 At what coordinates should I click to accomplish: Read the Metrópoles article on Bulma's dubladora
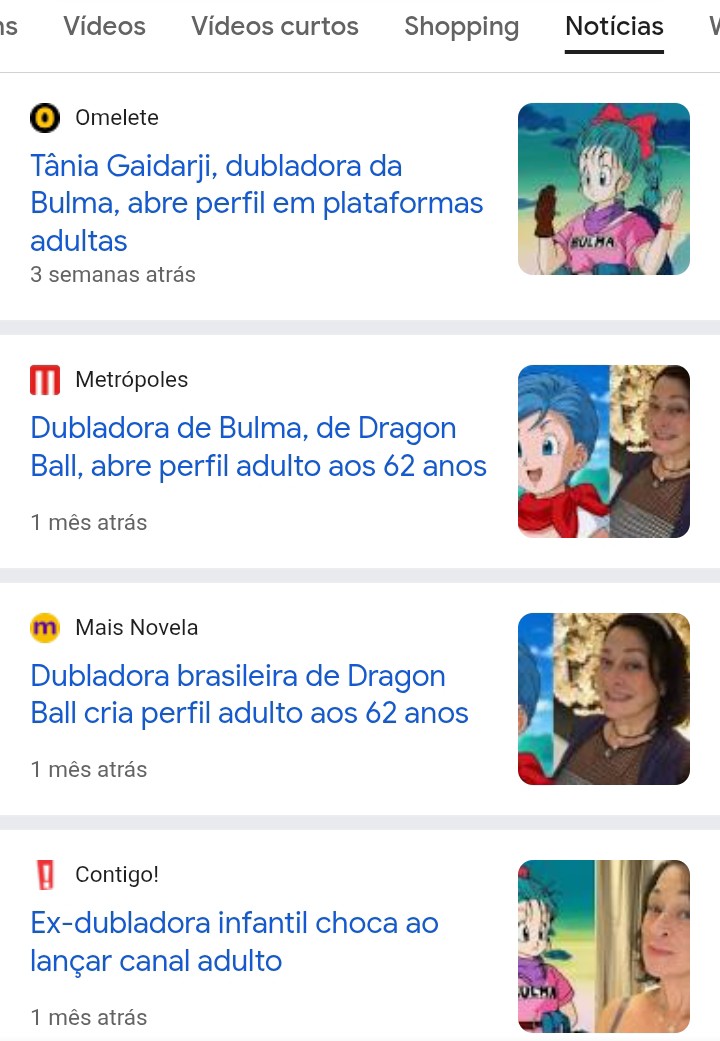coord(258,447)
